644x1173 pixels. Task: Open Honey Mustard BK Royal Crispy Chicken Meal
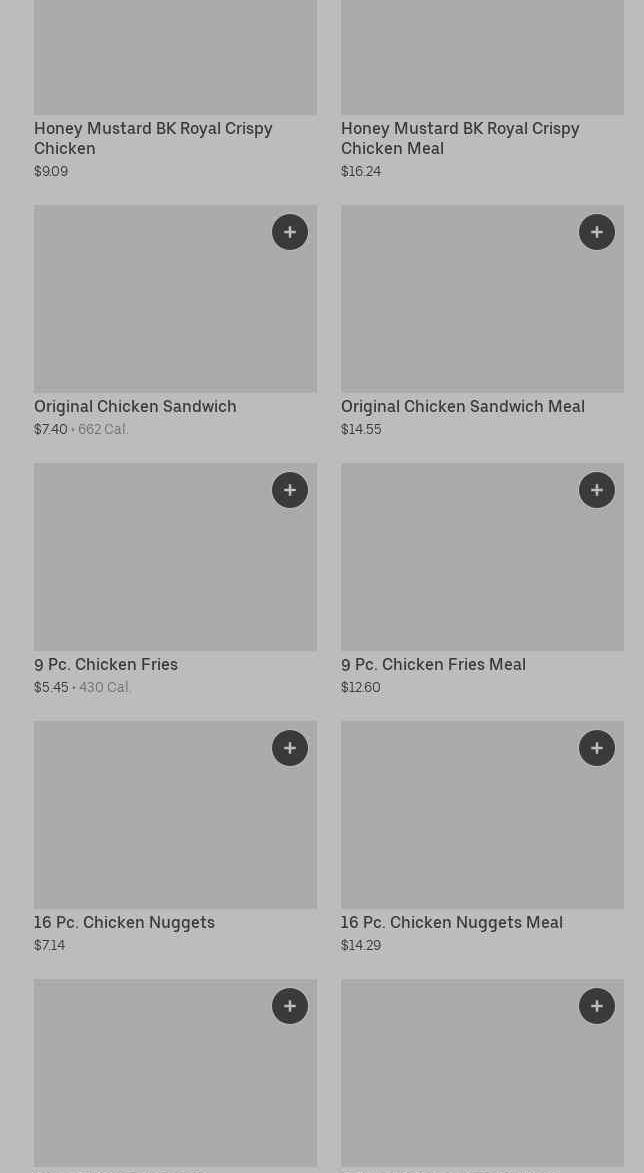click(x=460, y=138)
